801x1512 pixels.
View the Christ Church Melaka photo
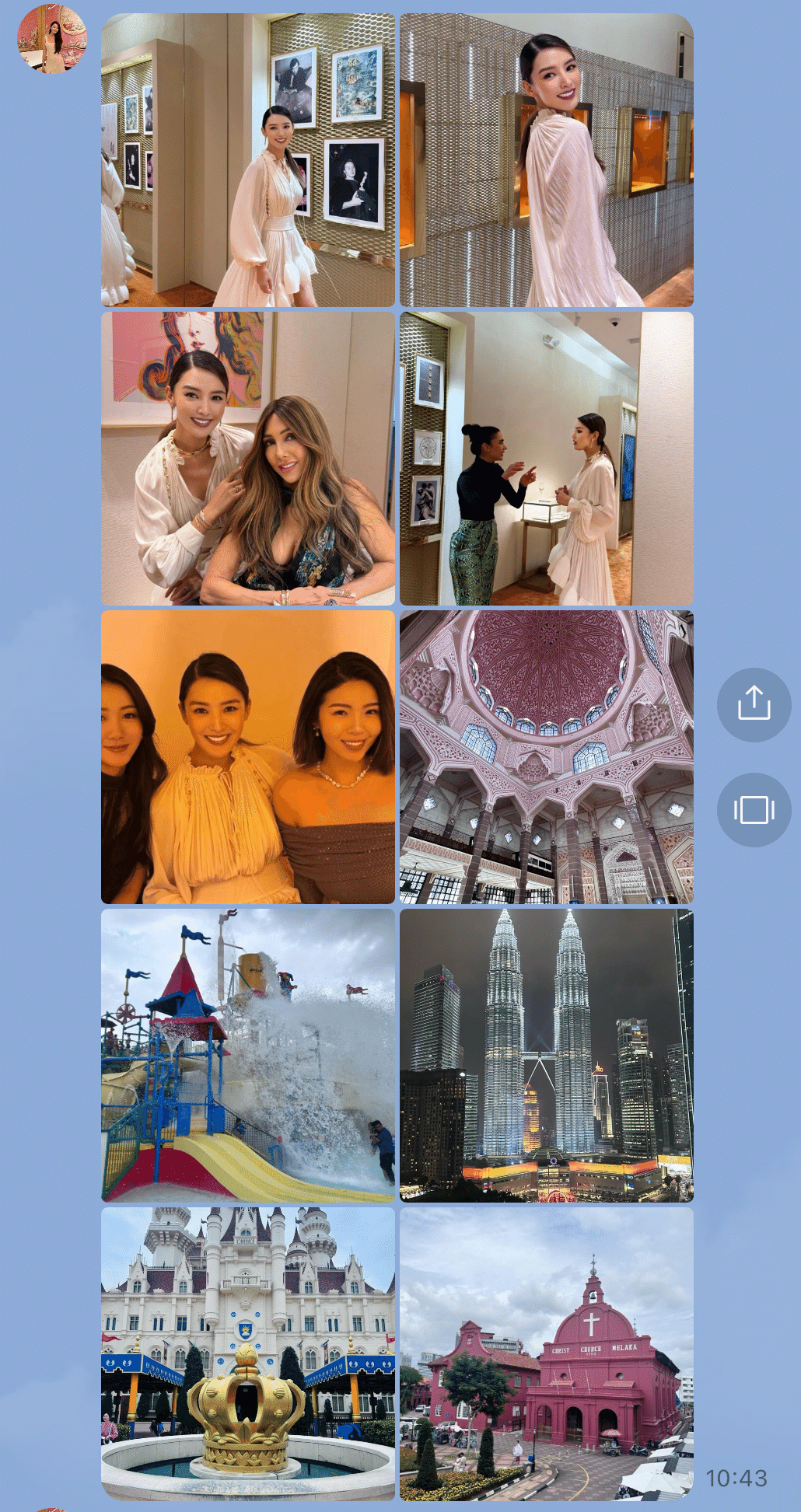tap(546, 1353)
